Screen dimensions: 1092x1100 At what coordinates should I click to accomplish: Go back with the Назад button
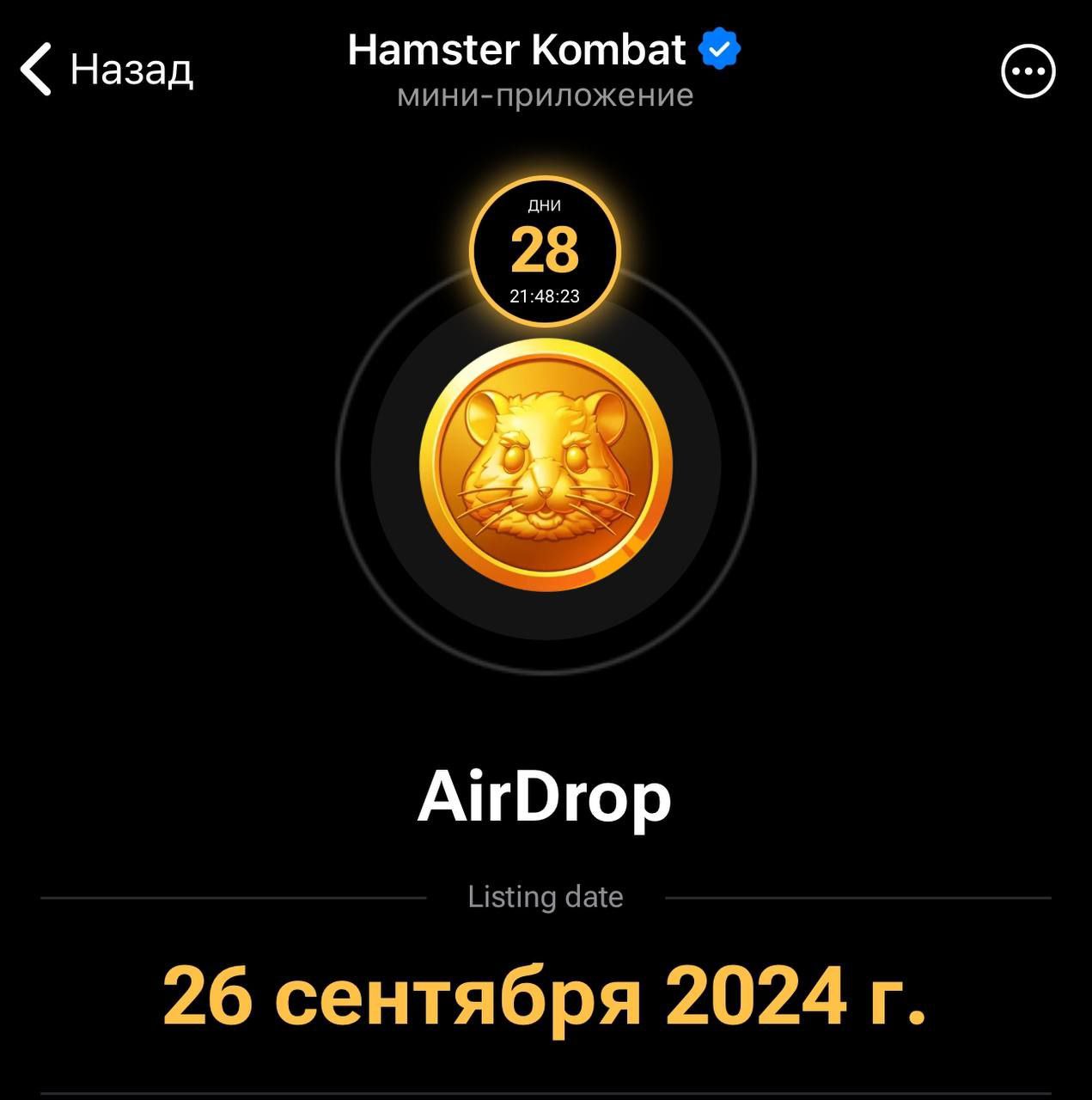click(107, 69)
